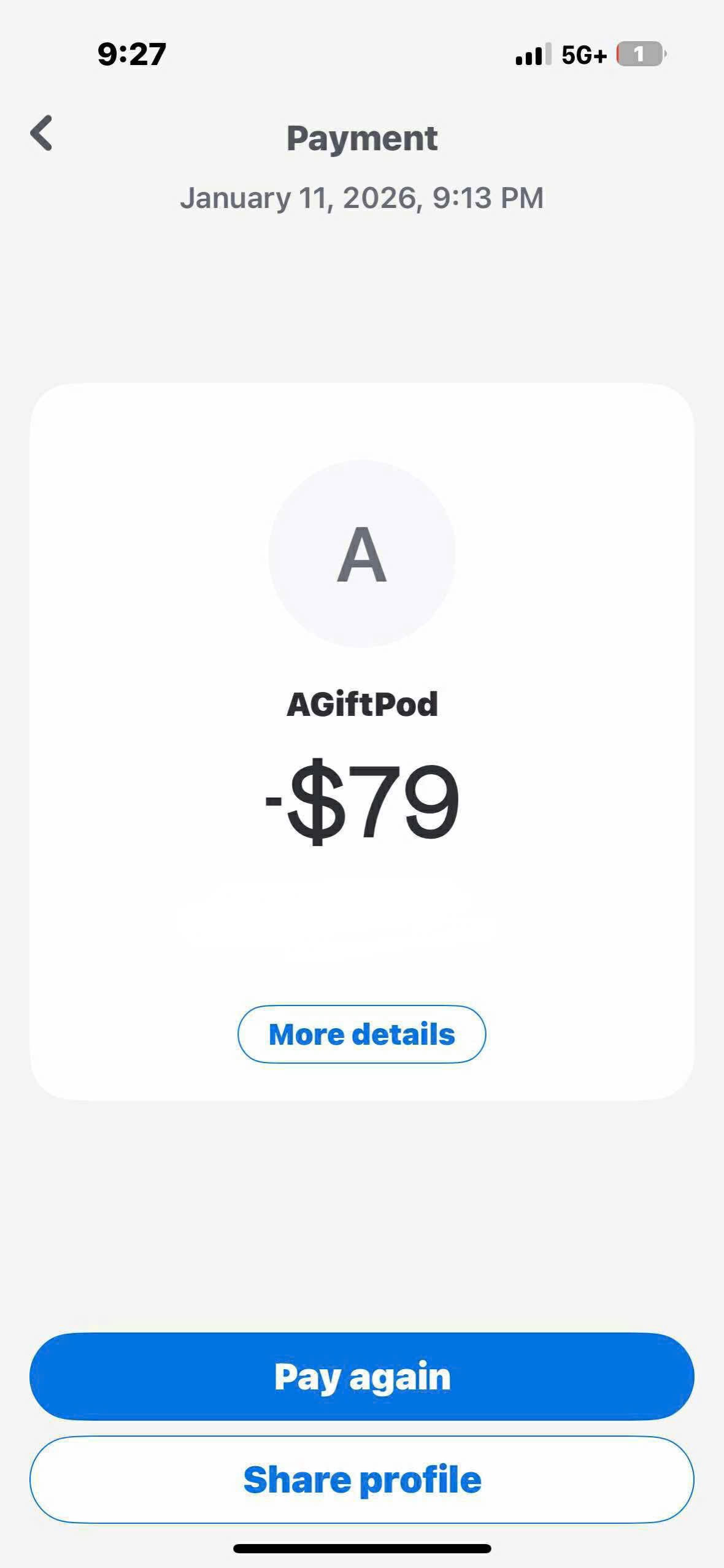Go back using the back arrow
724x1568 pixels.
point(42,133)
